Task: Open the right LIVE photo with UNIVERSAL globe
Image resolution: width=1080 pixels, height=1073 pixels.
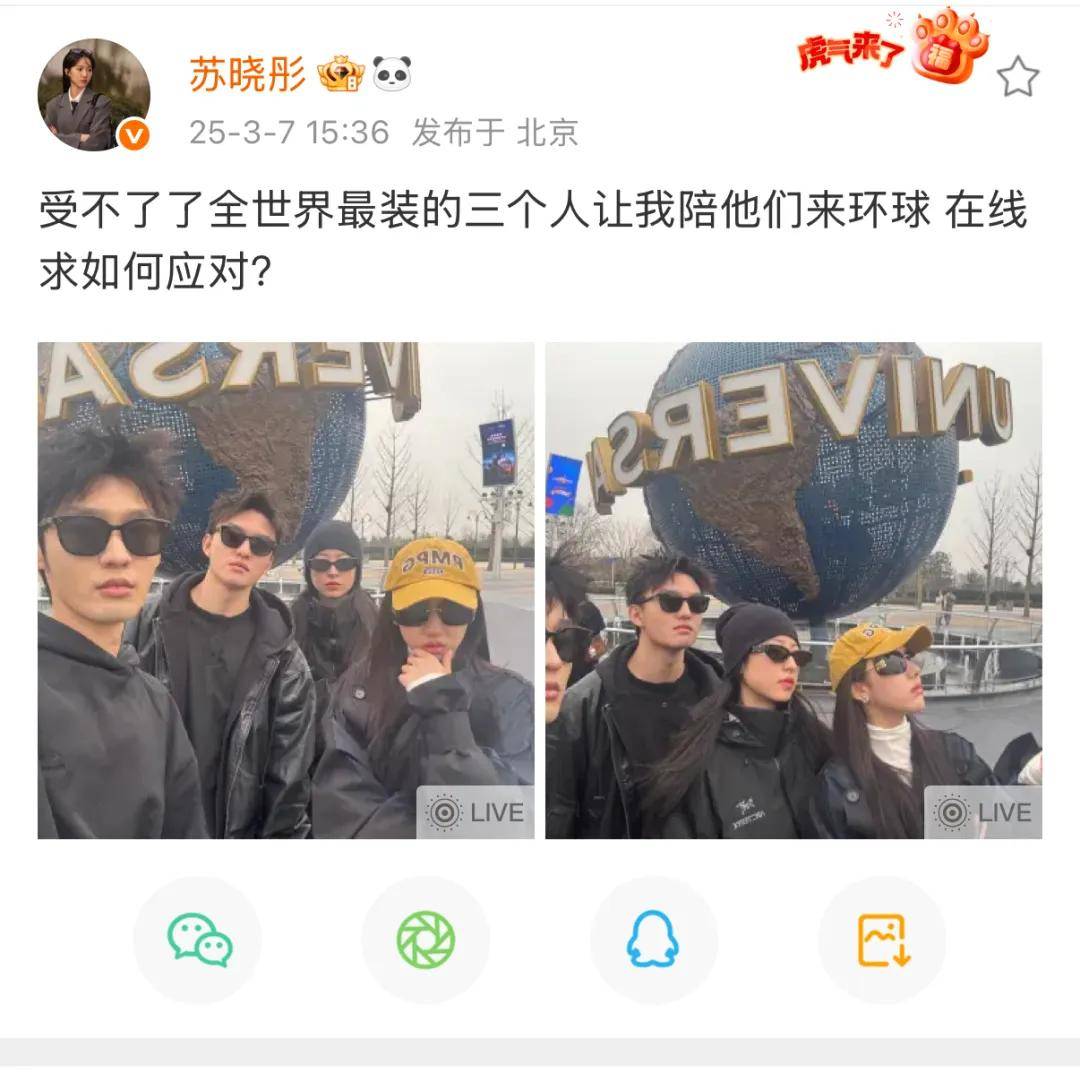Action: pos(793,590)
